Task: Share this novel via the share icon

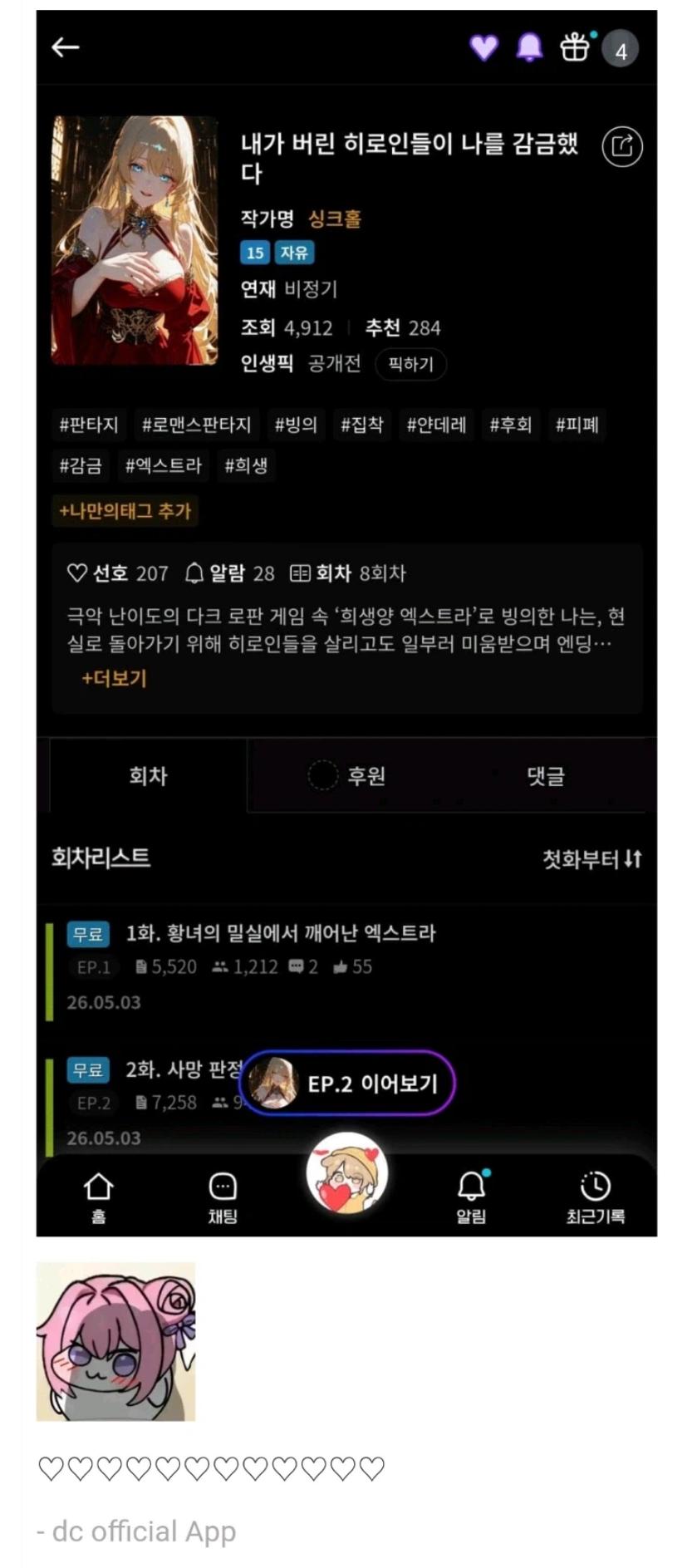Action: coord(622,146)
